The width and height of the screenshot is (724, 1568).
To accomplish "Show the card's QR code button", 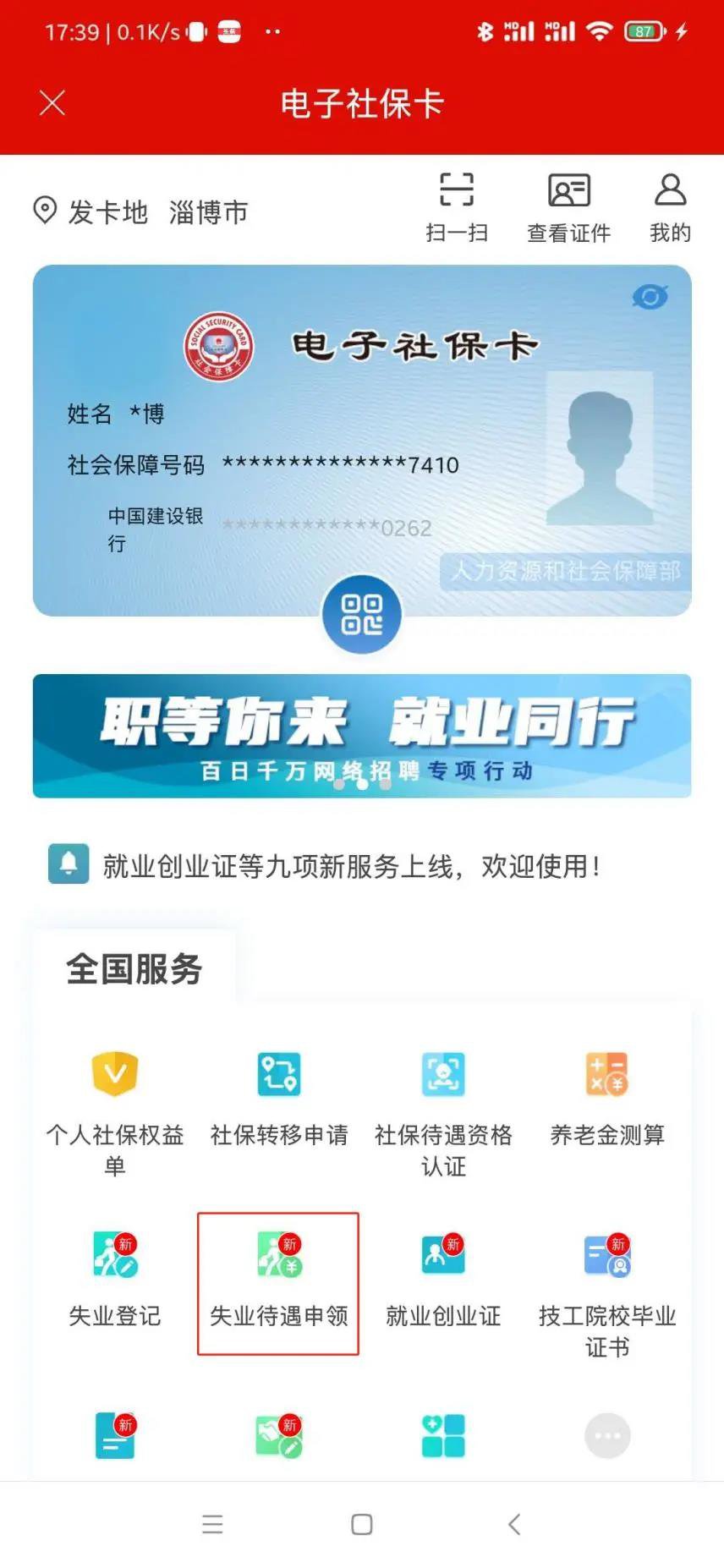I will point(362,615).
